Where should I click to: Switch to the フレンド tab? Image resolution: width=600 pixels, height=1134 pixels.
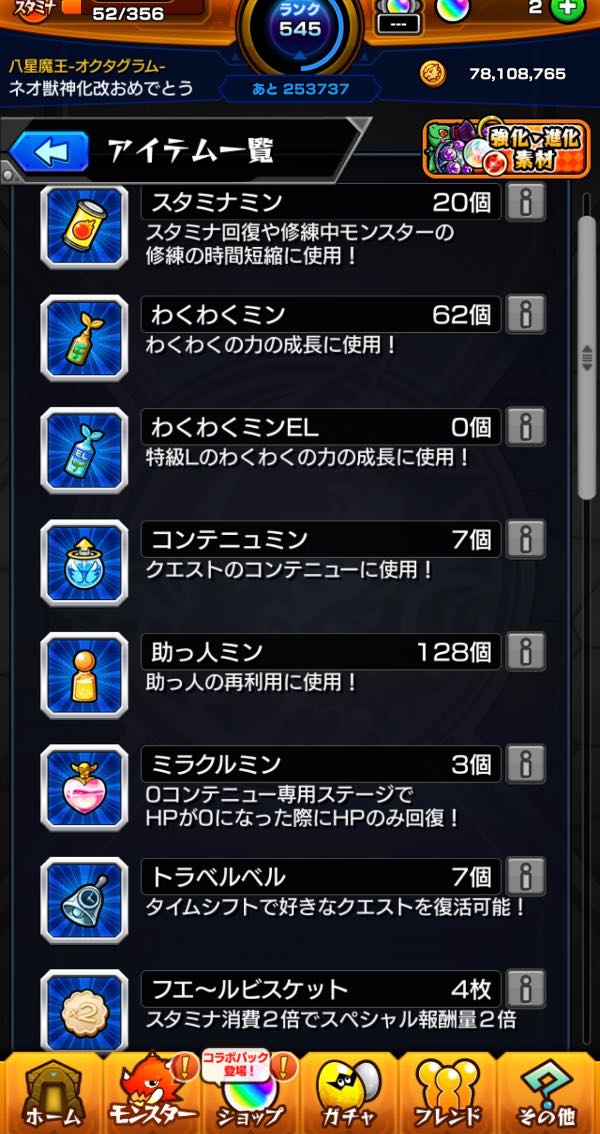449,1092
